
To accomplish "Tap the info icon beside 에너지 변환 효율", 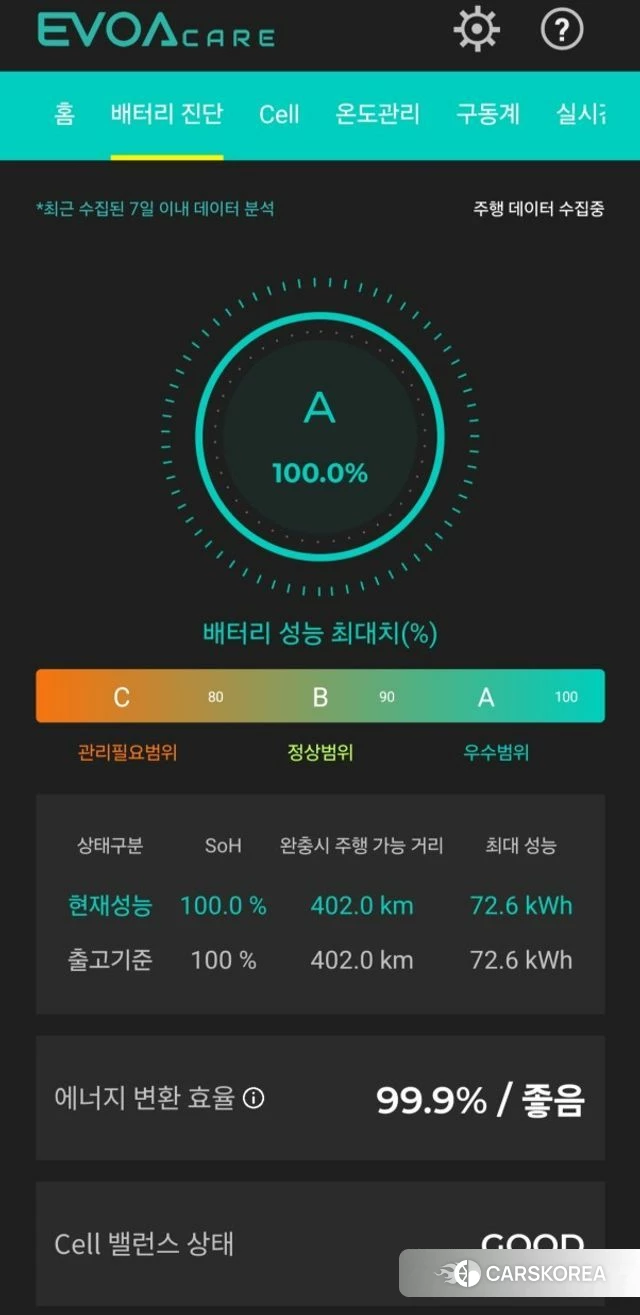I will (255, 1098).
